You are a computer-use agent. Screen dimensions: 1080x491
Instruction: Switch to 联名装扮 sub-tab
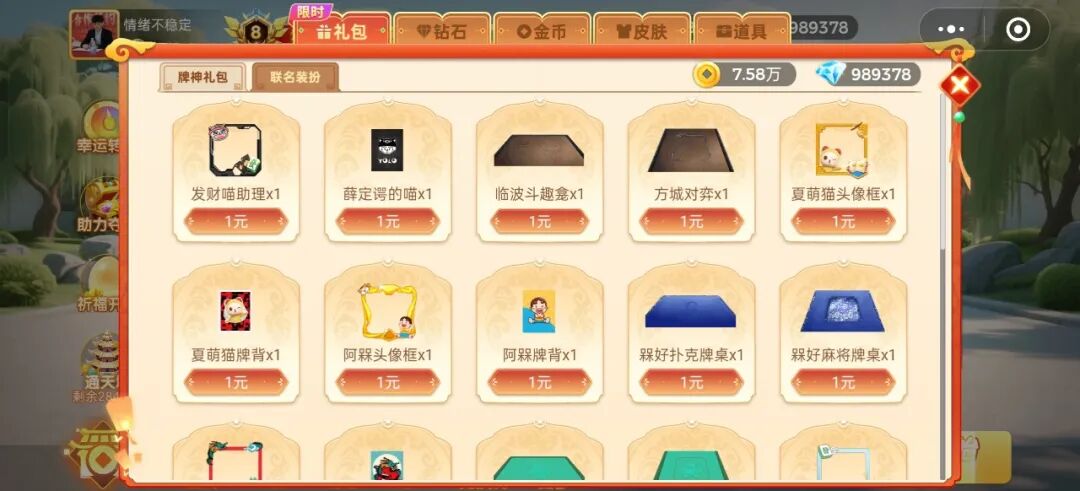tap(295, 77)
